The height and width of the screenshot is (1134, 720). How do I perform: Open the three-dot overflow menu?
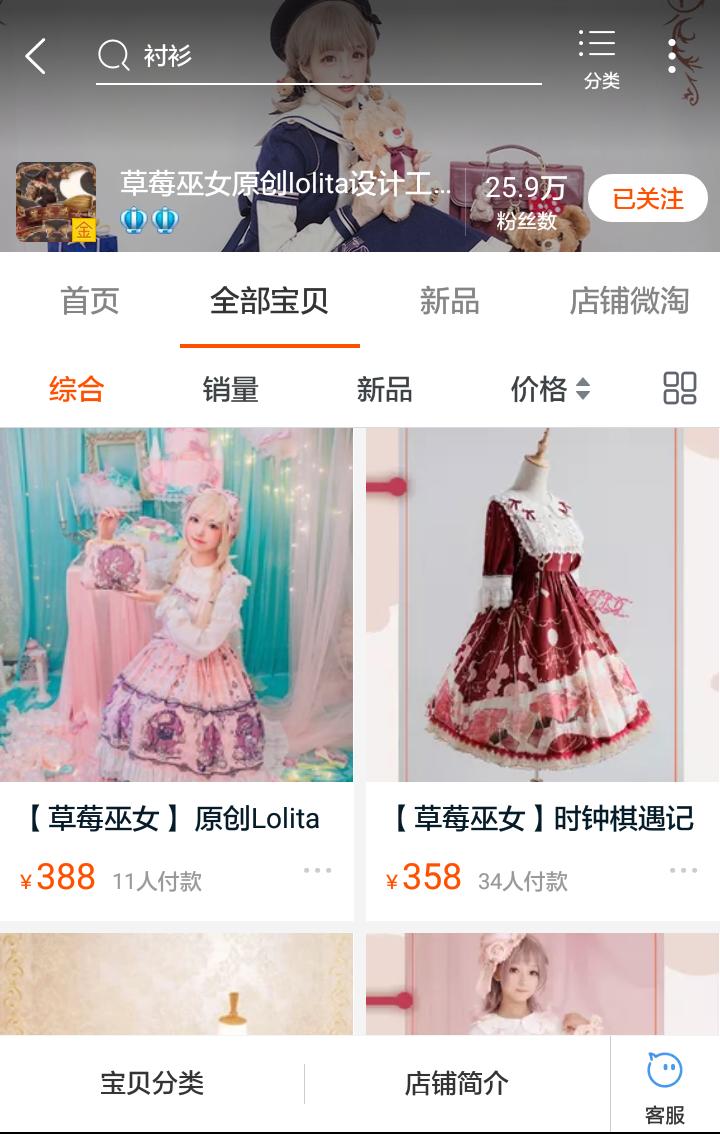click(673, 55)
